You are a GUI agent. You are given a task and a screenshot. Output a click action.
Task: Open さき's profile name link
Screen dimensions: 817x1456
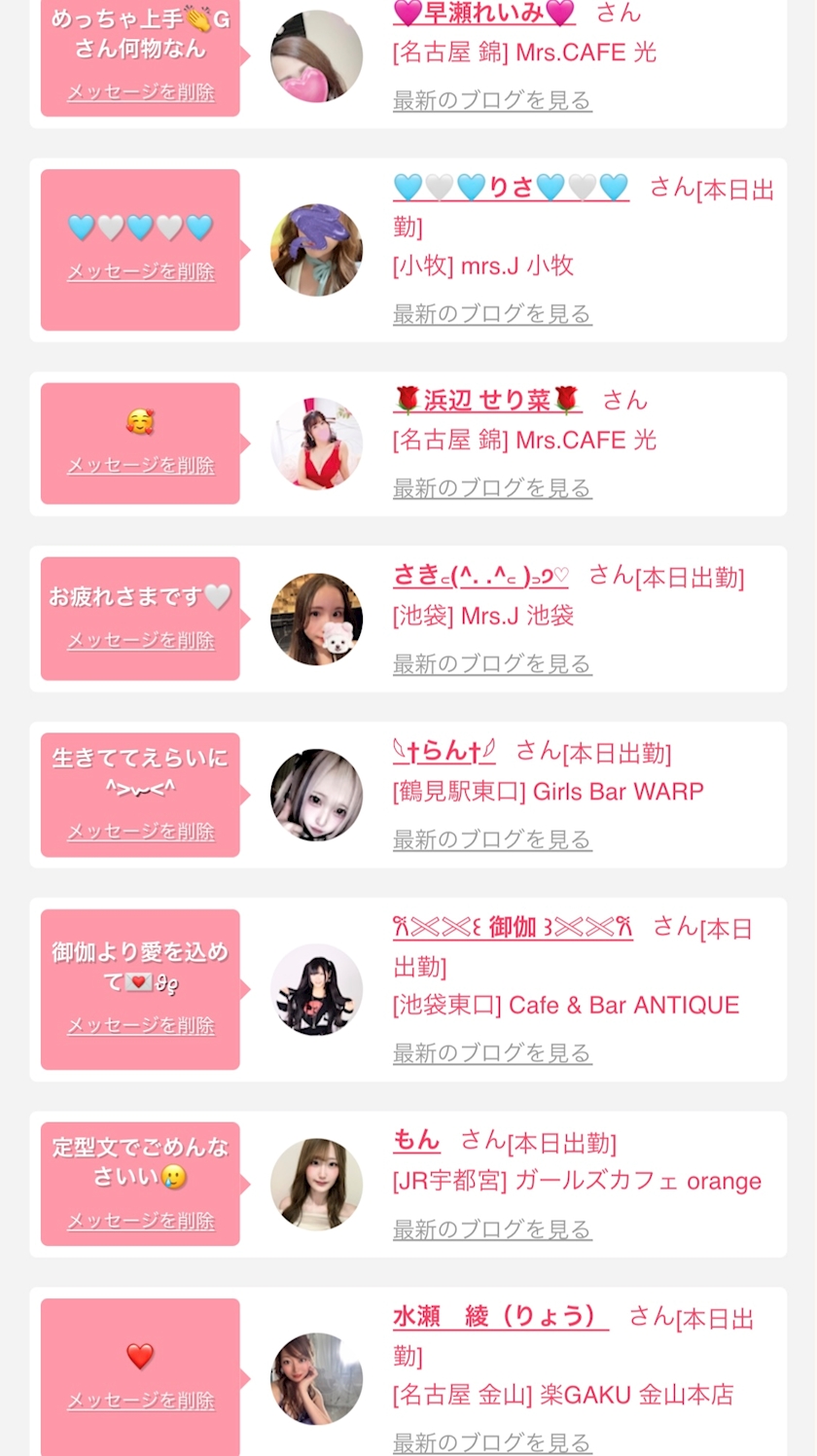click(x=480, y=576)
